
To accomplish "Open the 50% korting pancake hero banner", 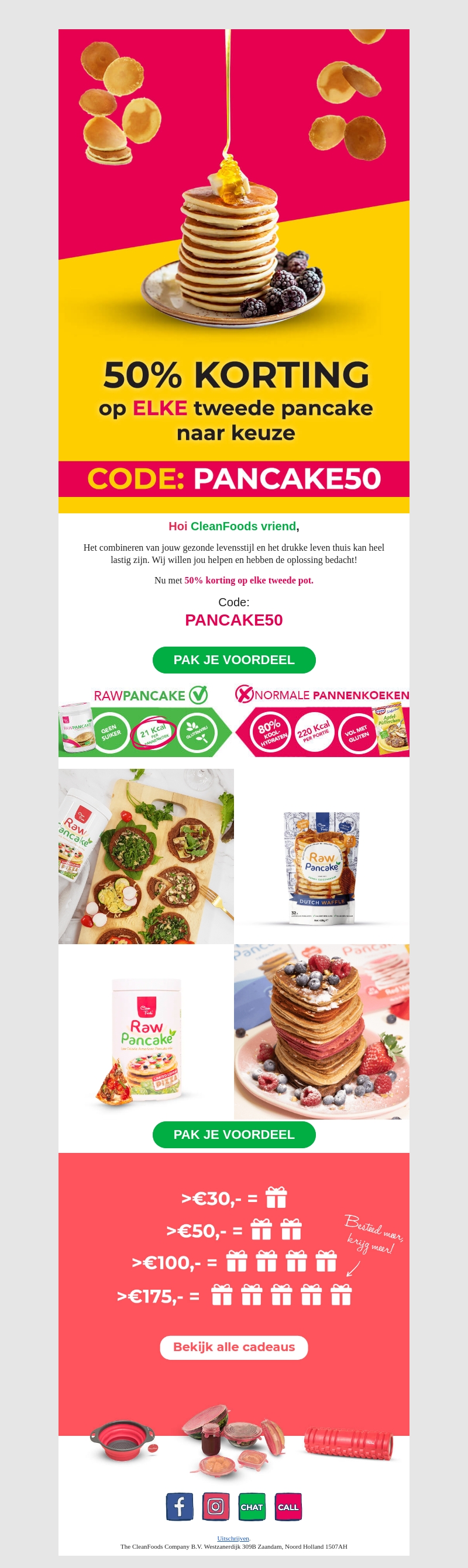I will coord(234,271).
